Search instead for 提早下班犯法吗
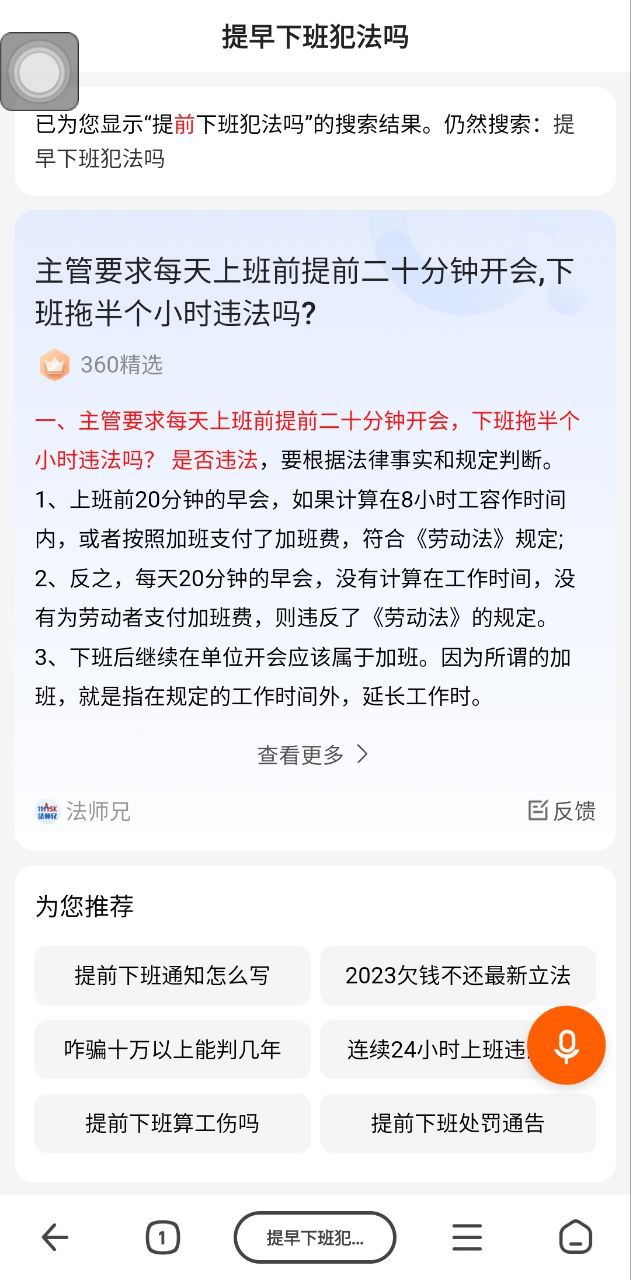 pos(100,158)
